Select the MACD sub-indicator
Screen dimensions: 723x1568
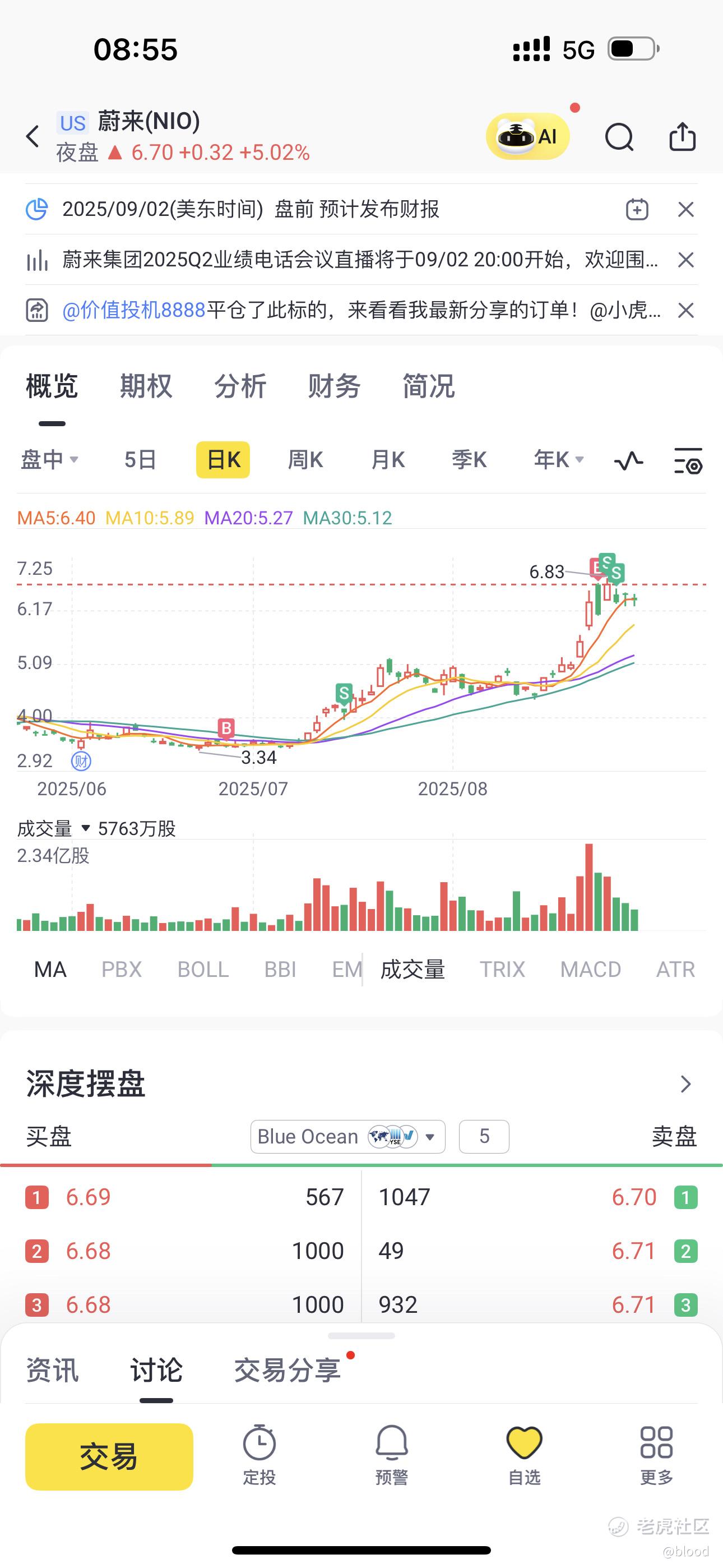[x=590, y=969]
